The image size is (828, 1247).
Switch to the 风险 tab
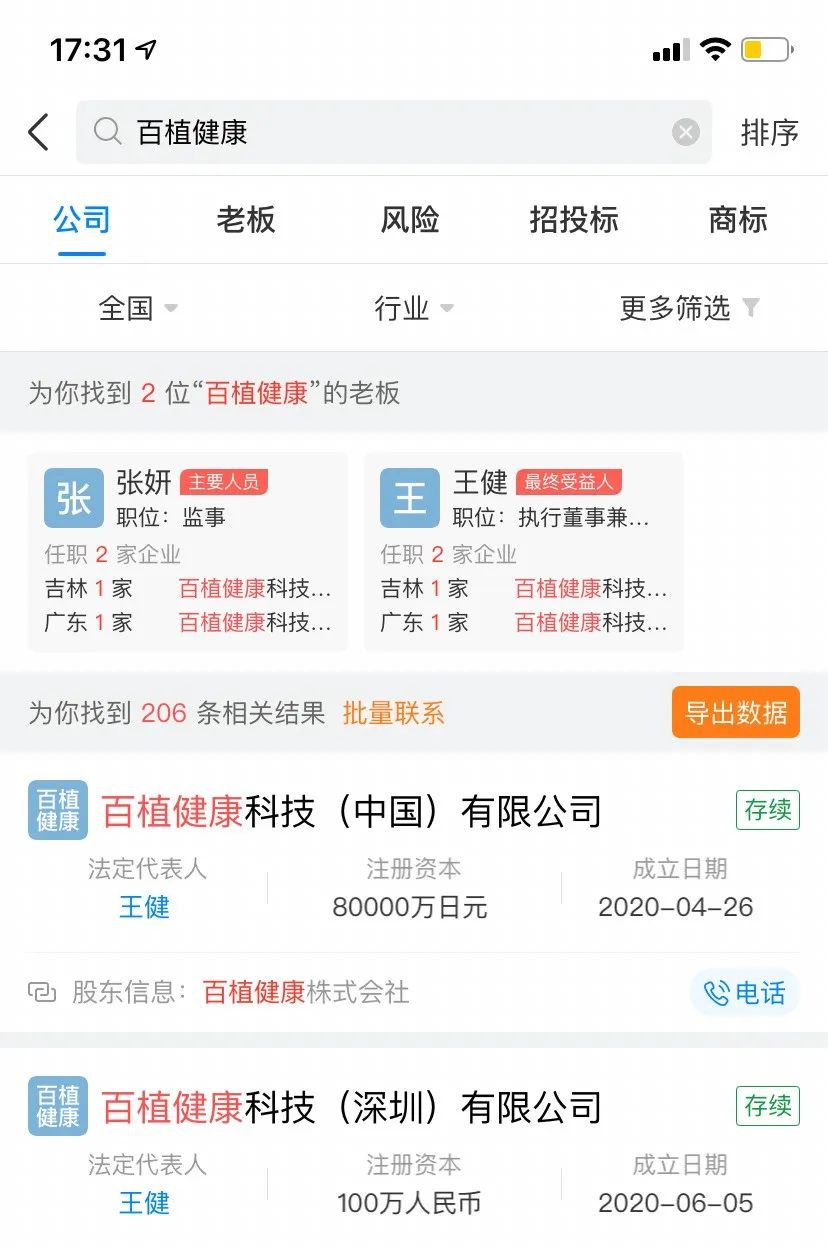pos(410,220)
